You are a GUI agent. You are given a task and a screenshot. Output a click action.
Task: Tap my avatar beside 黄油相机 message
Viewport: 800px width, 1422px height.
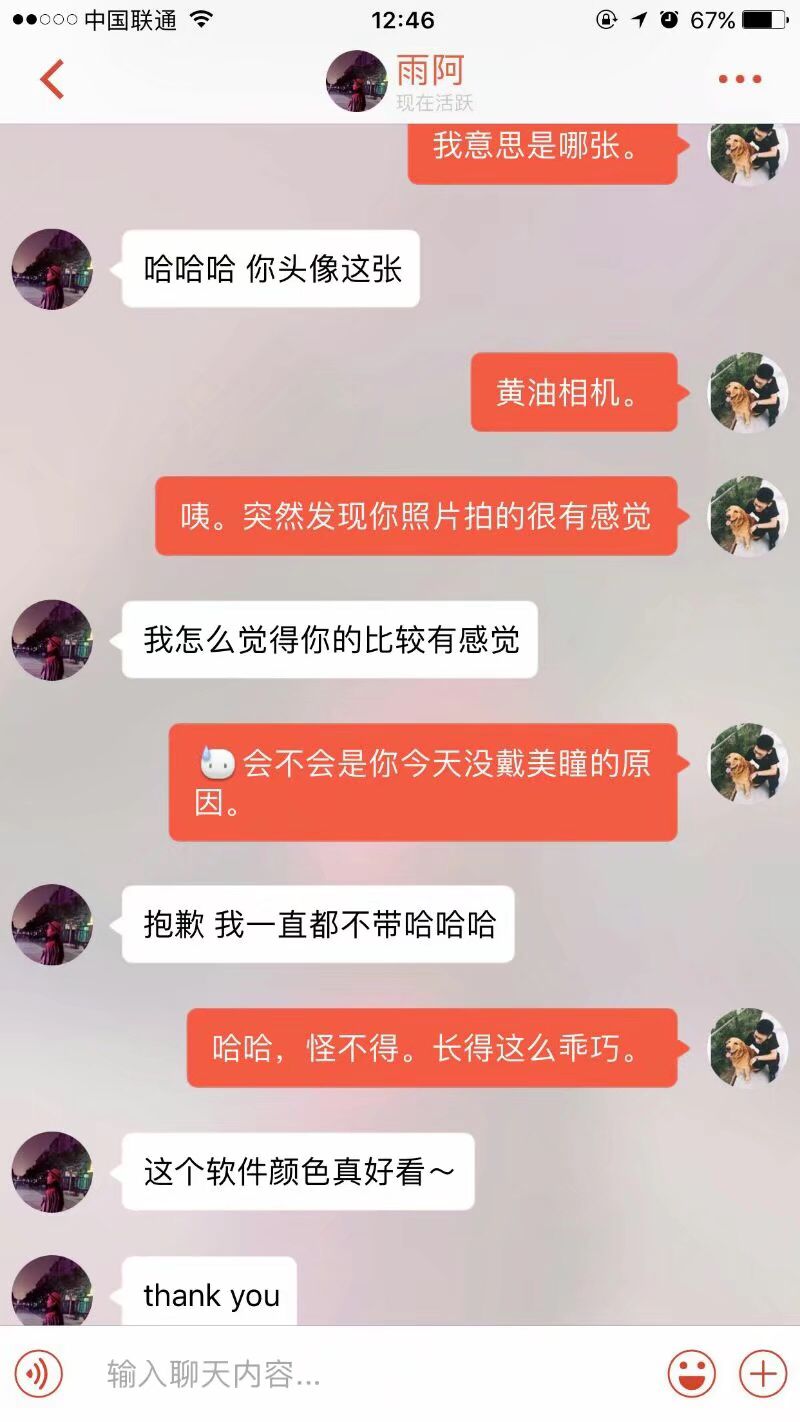tap(747, 392)
